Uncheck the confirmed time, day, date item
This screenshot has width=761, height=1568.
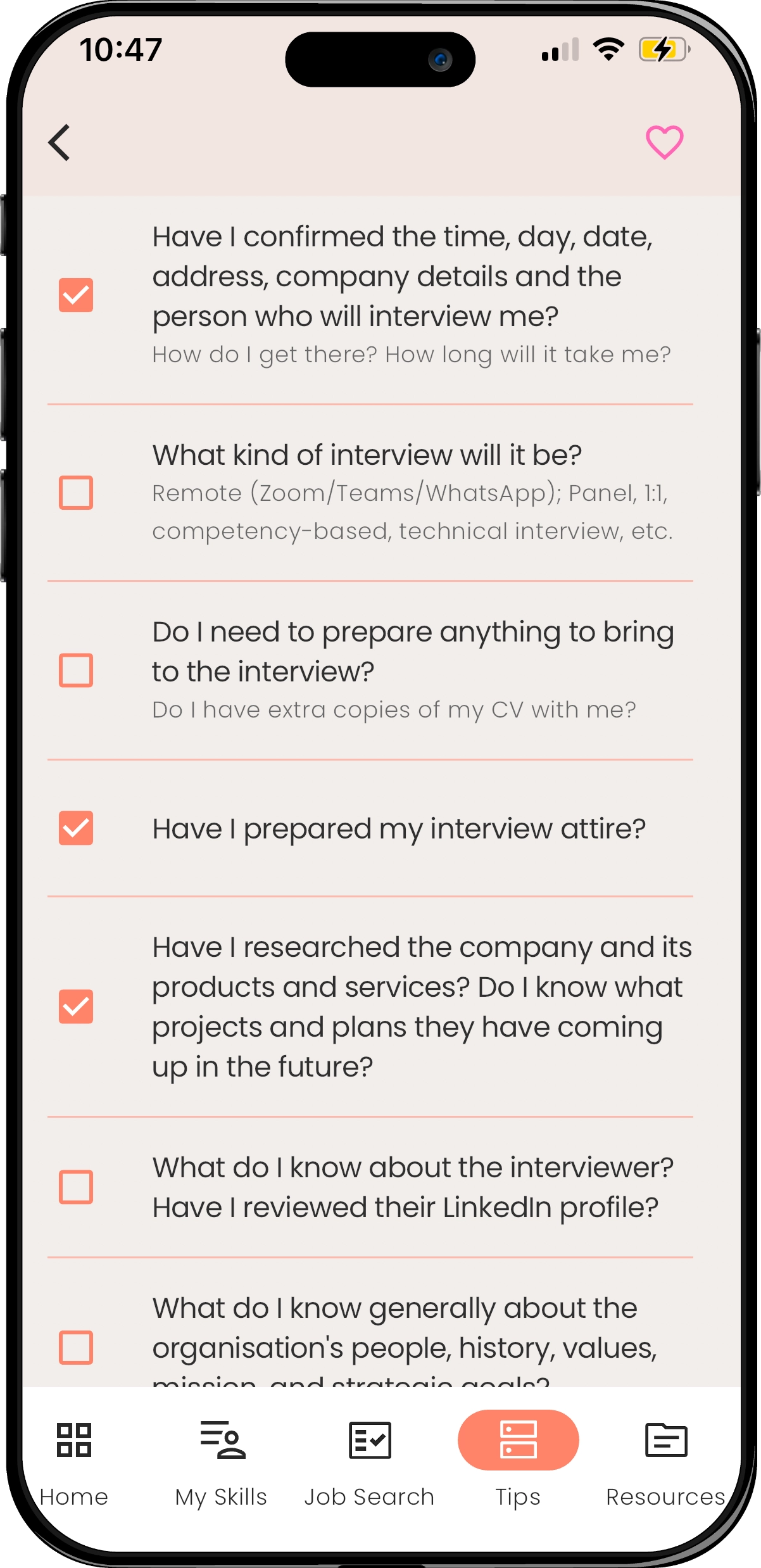point(76,295)
